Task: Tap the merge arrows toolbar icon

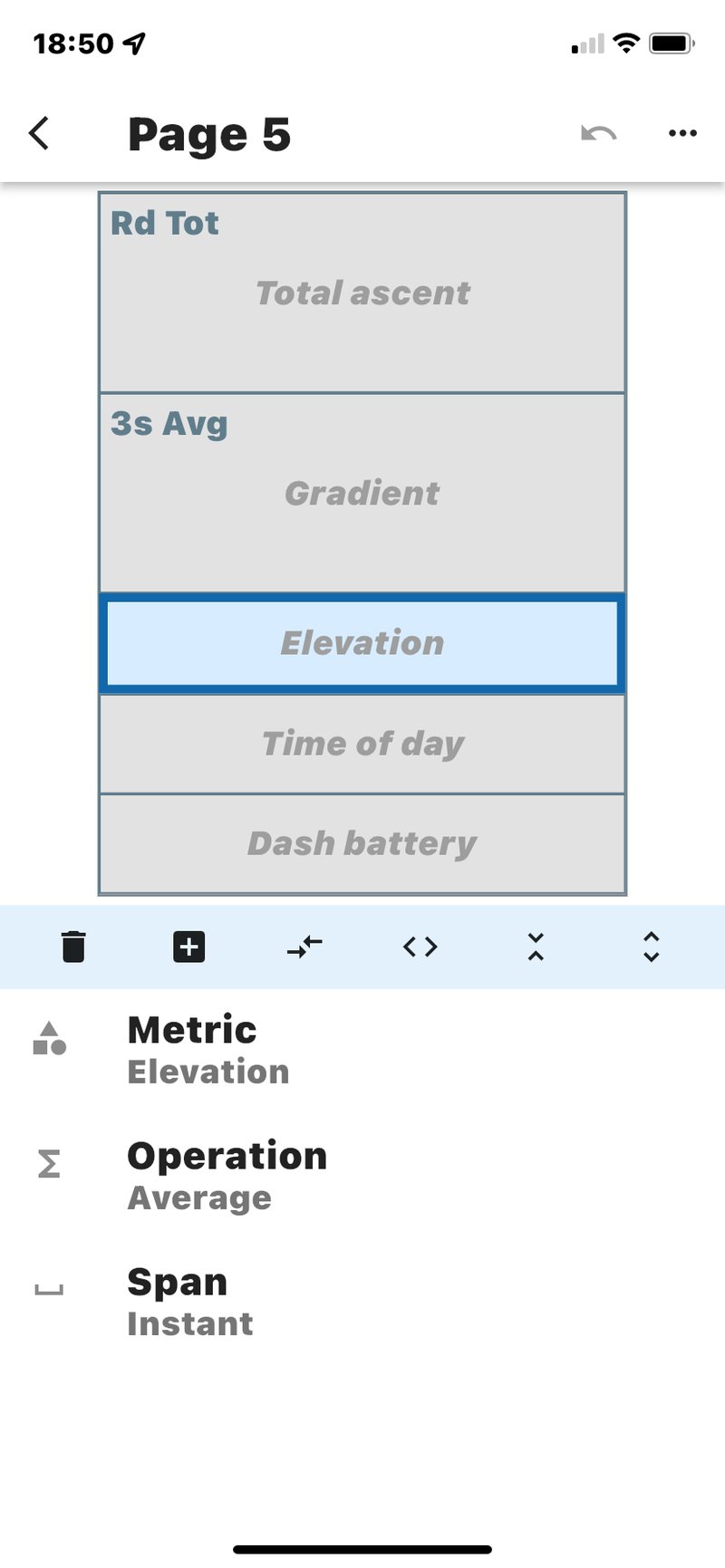Action: coord(304,947)
